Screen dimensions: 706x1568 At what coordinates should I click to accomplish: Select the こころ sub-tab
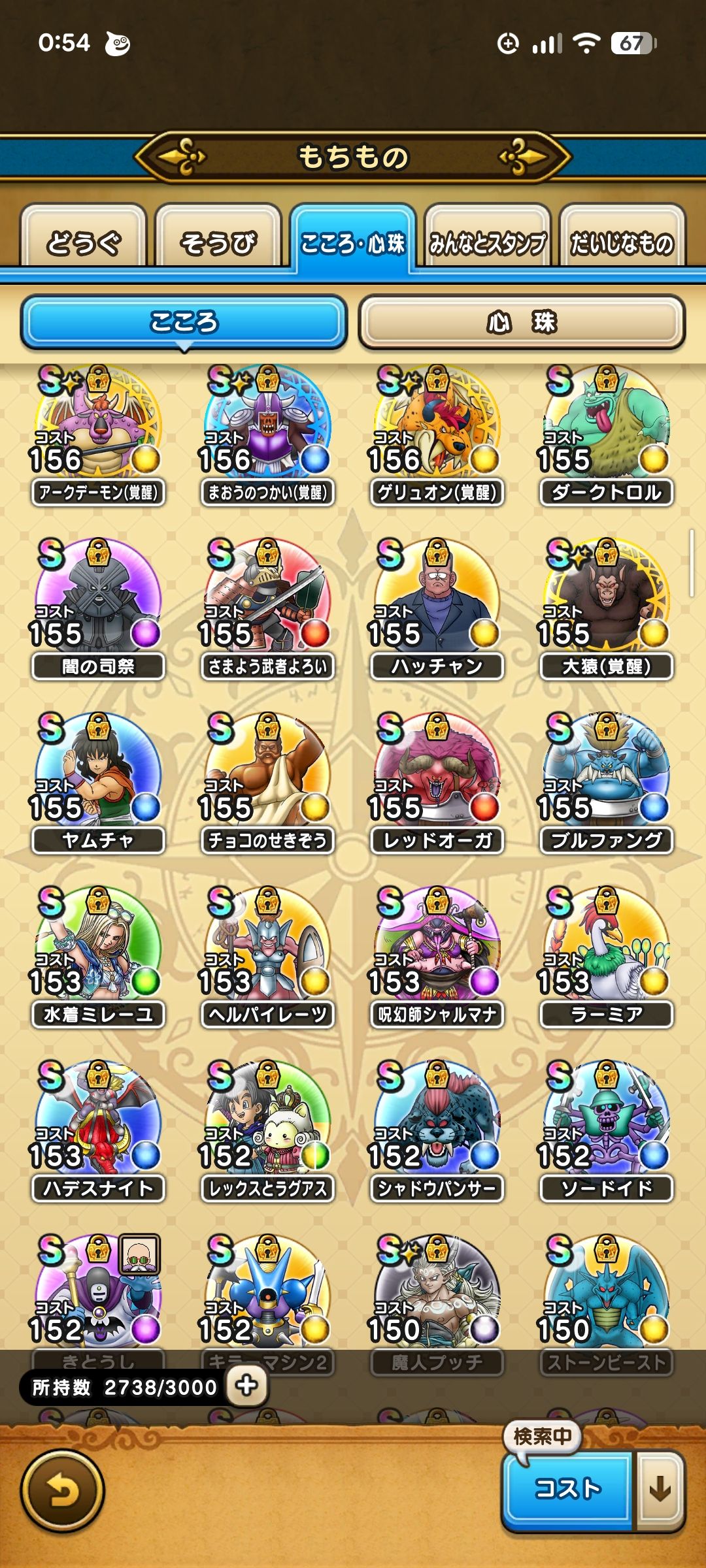click(184, 322)
